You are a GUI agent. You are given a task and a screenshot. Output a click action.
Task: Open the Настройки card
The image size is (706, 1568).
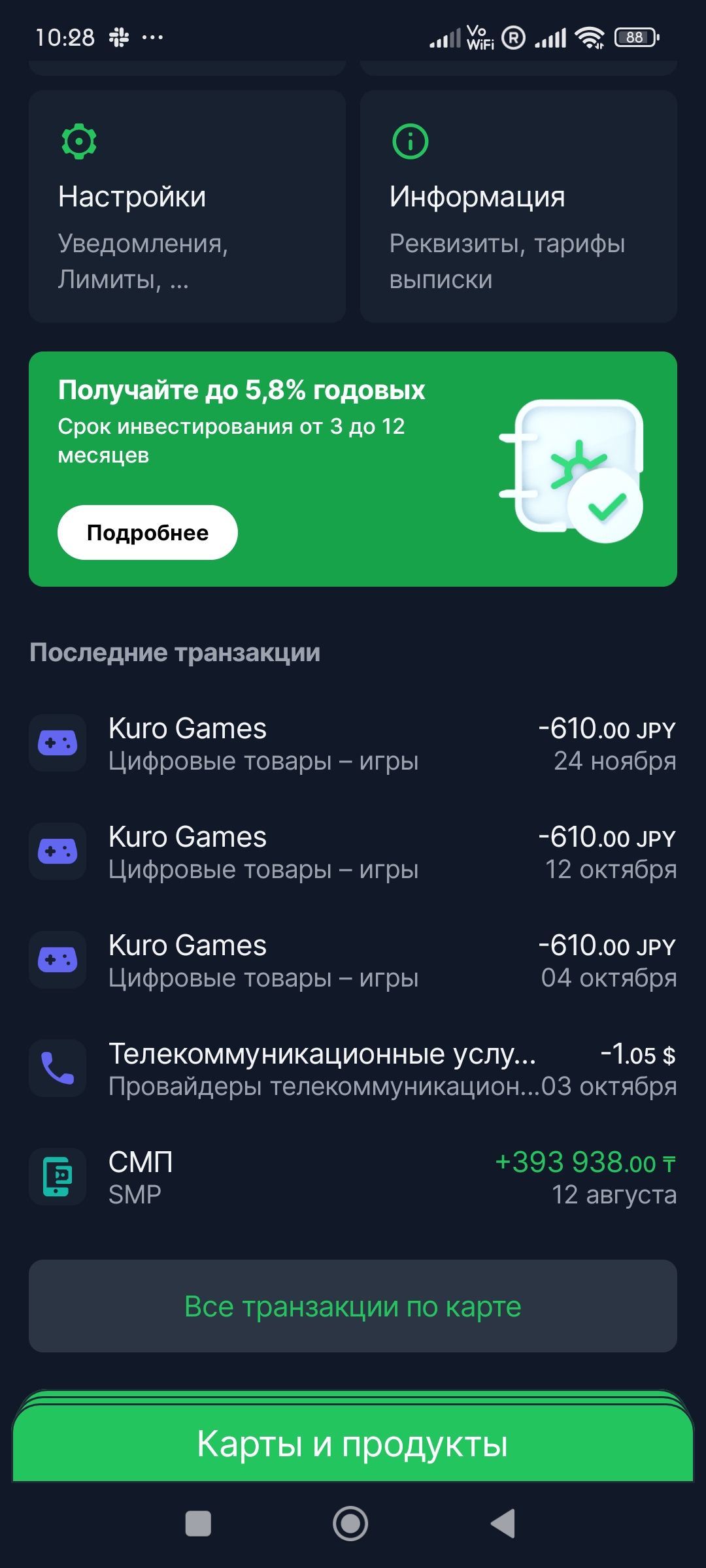click(187, 206)
